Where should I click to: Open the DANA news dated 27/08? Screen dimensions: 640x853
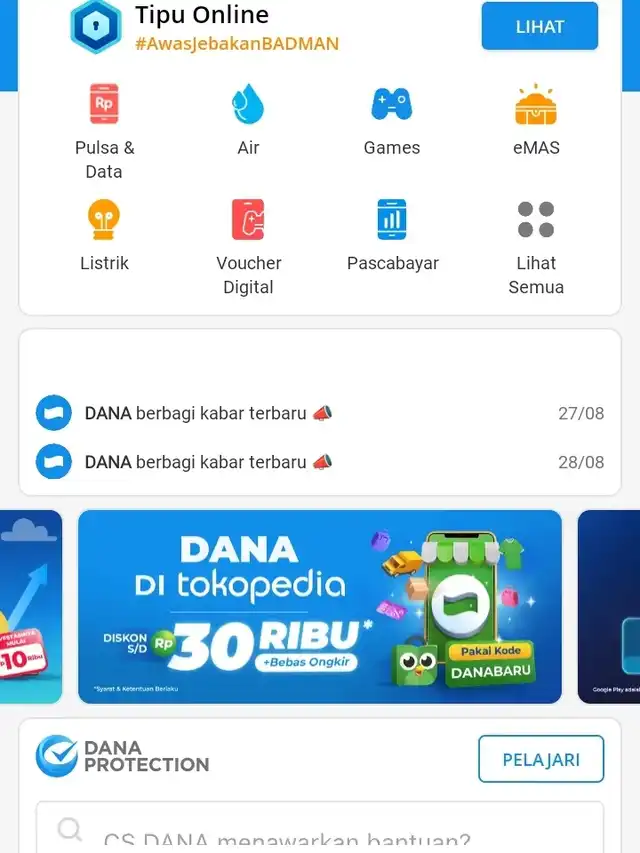click(320, 413)
